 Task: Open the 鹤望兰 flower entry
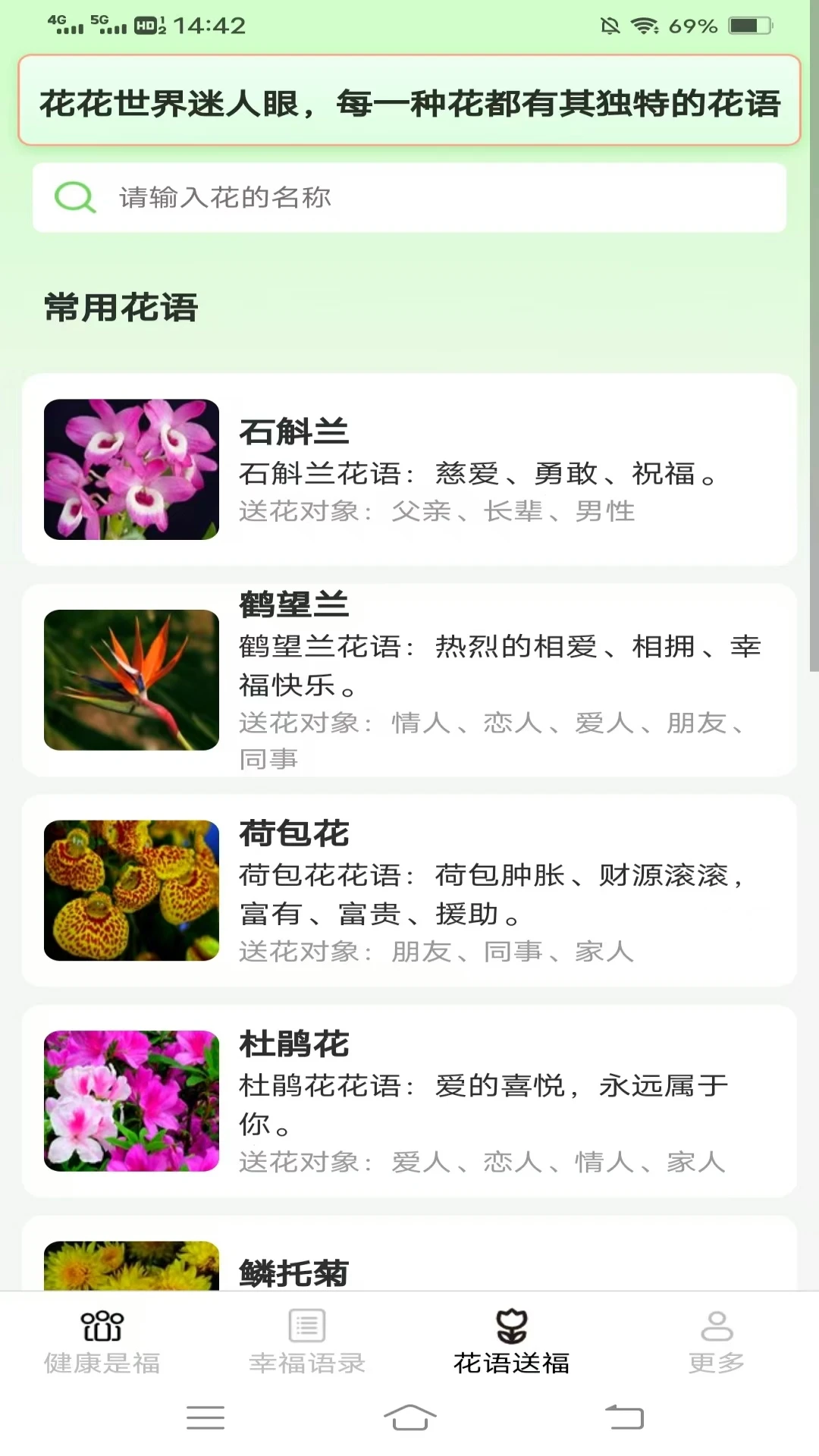click(409, 679)
